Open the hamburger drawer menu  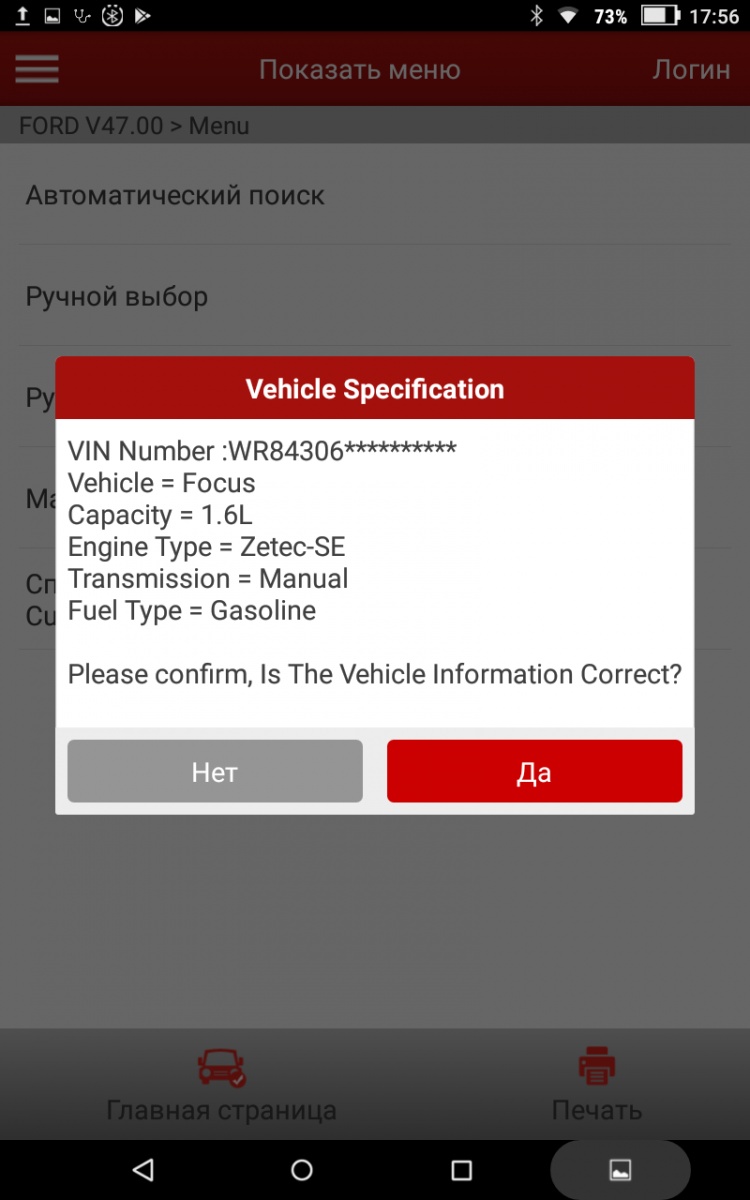point(37,69)
